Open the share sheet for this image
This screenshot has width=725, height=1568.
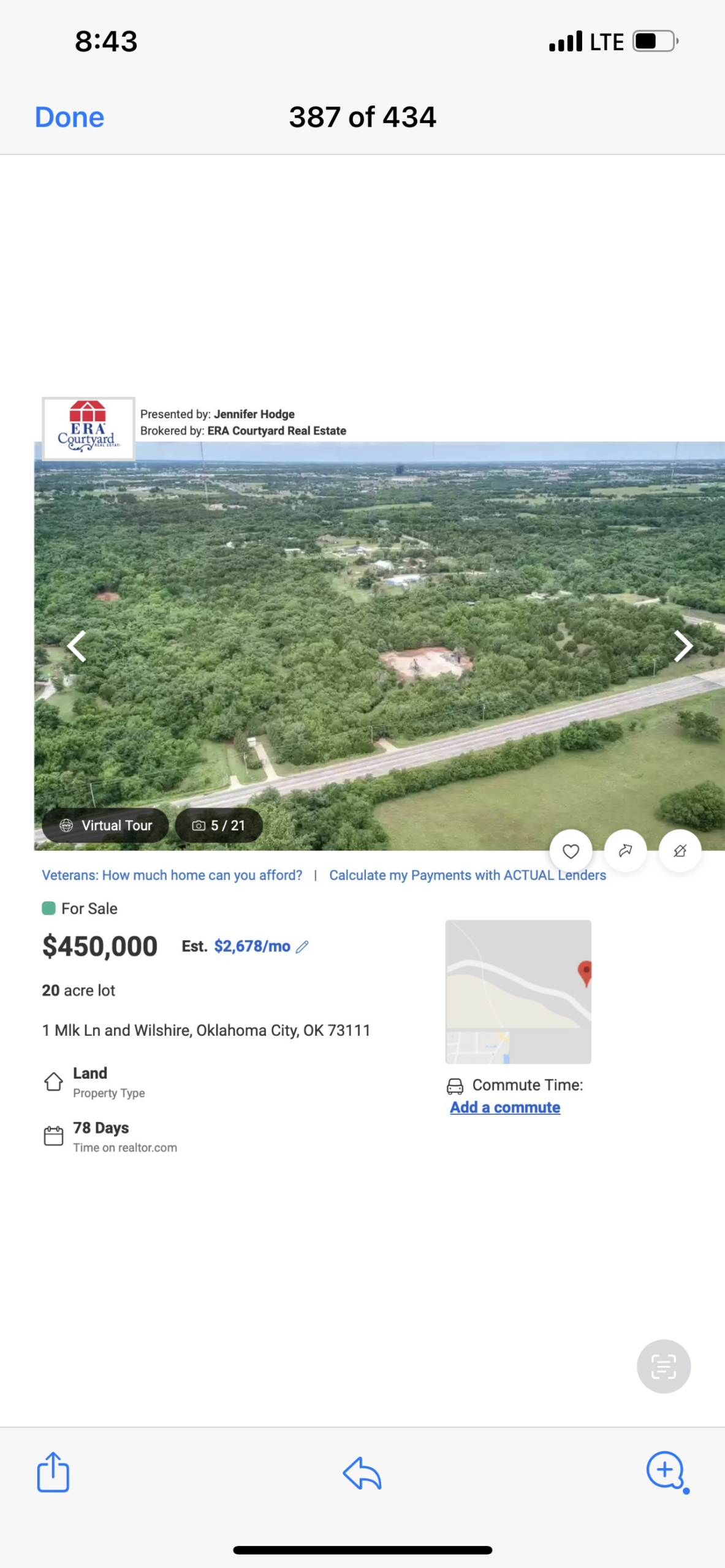click(x=53, y=1472)
